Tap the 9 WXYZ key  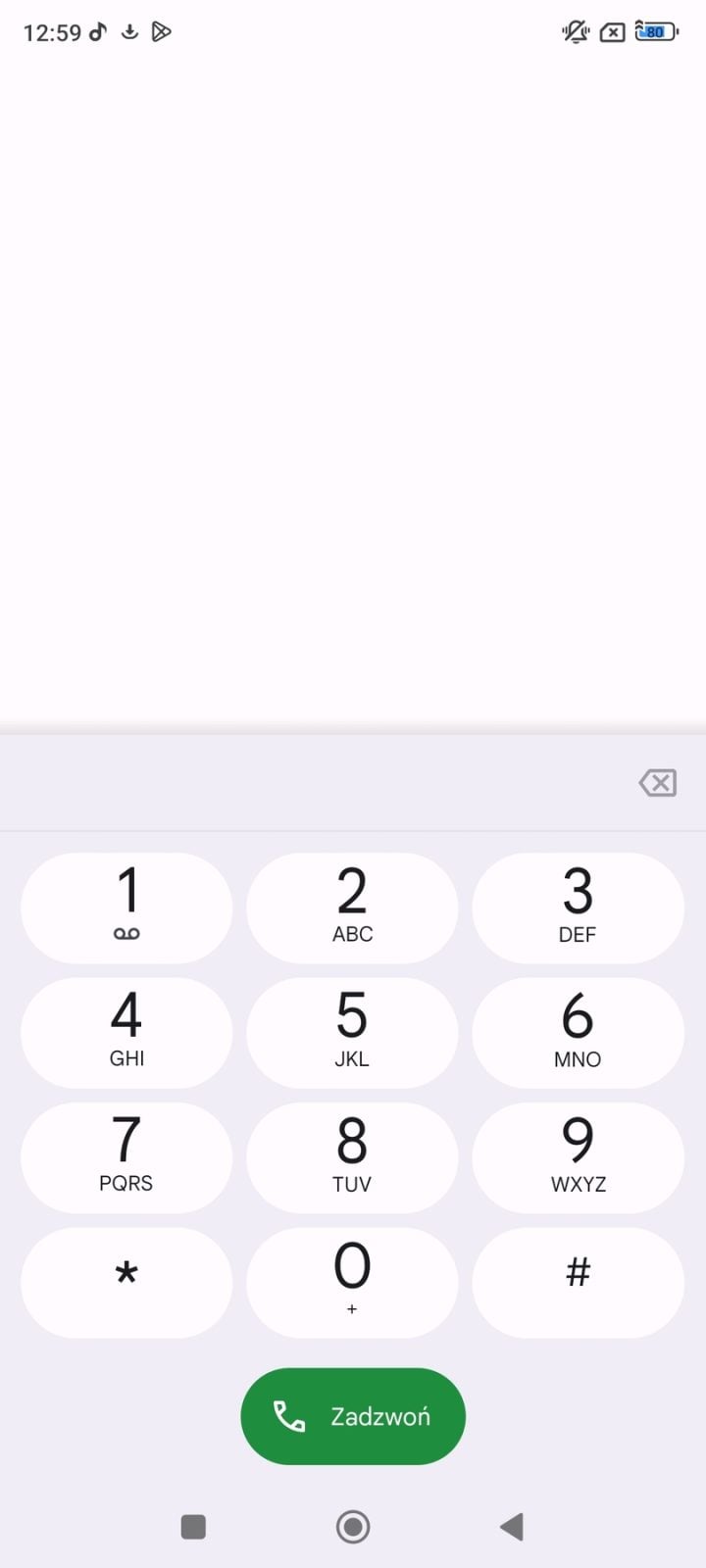(578, 1157)
